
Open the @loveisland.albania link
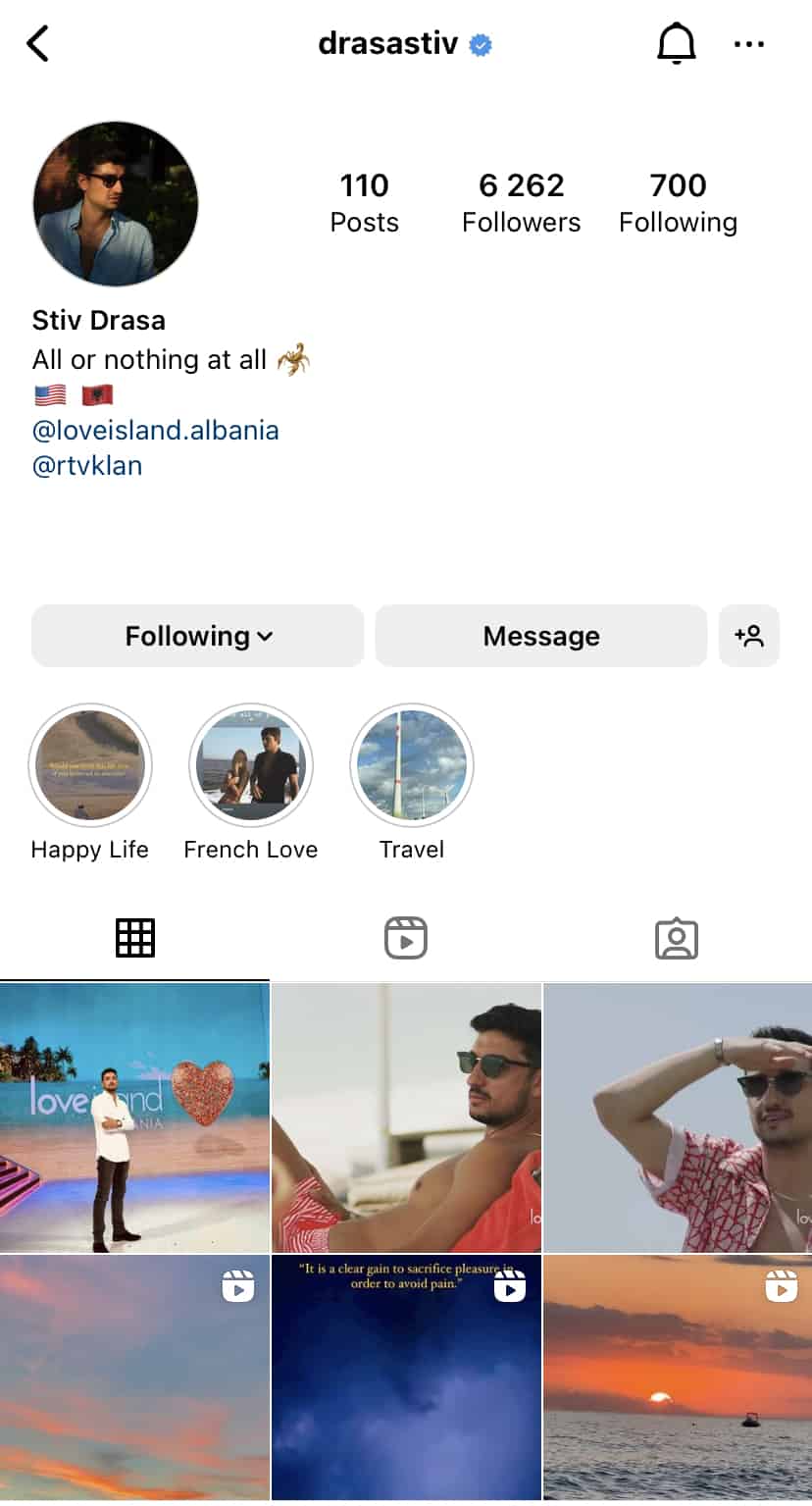point(156,430)
